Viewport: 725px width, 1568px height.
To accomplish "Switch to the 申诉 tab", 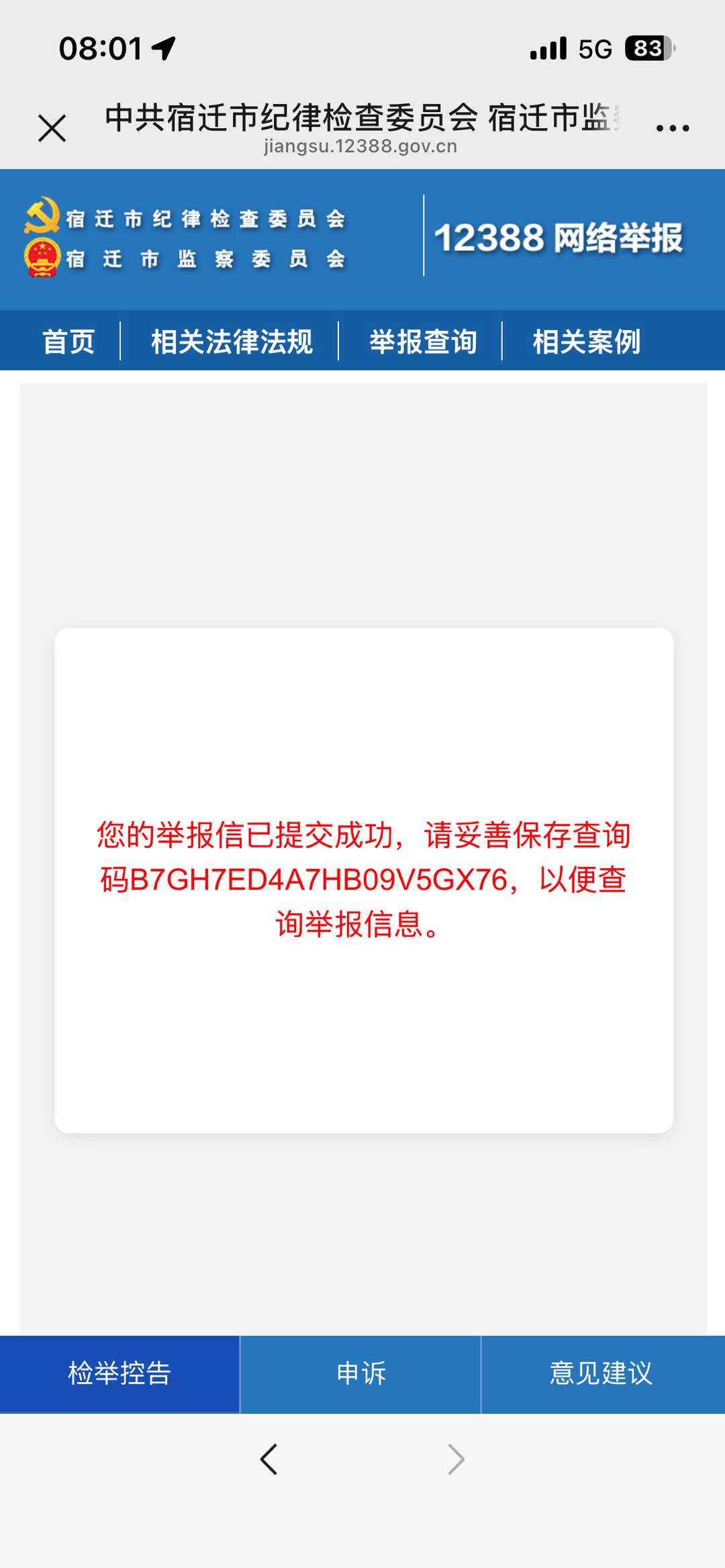I will [361, 1373].
